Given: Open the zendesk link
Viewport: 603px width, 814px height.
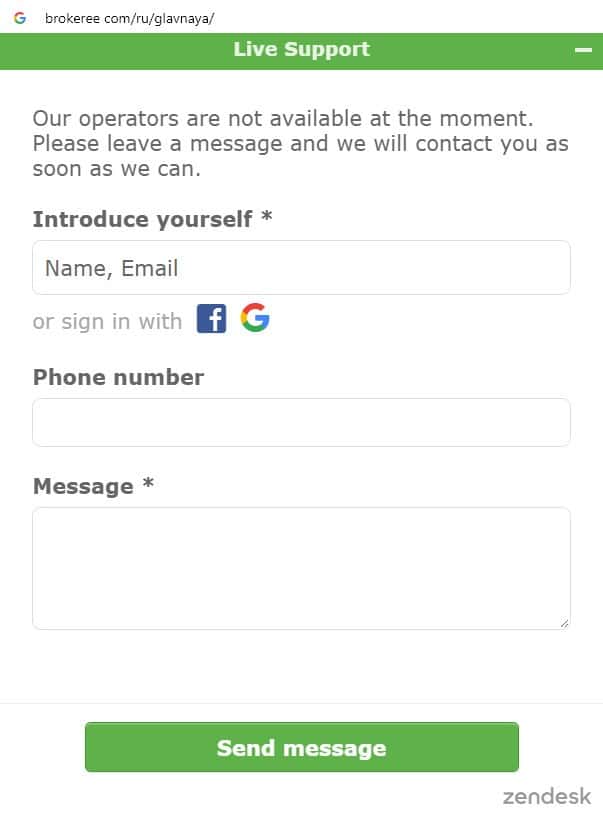Looking at the screenshot, I should click(x=546, y=796).
